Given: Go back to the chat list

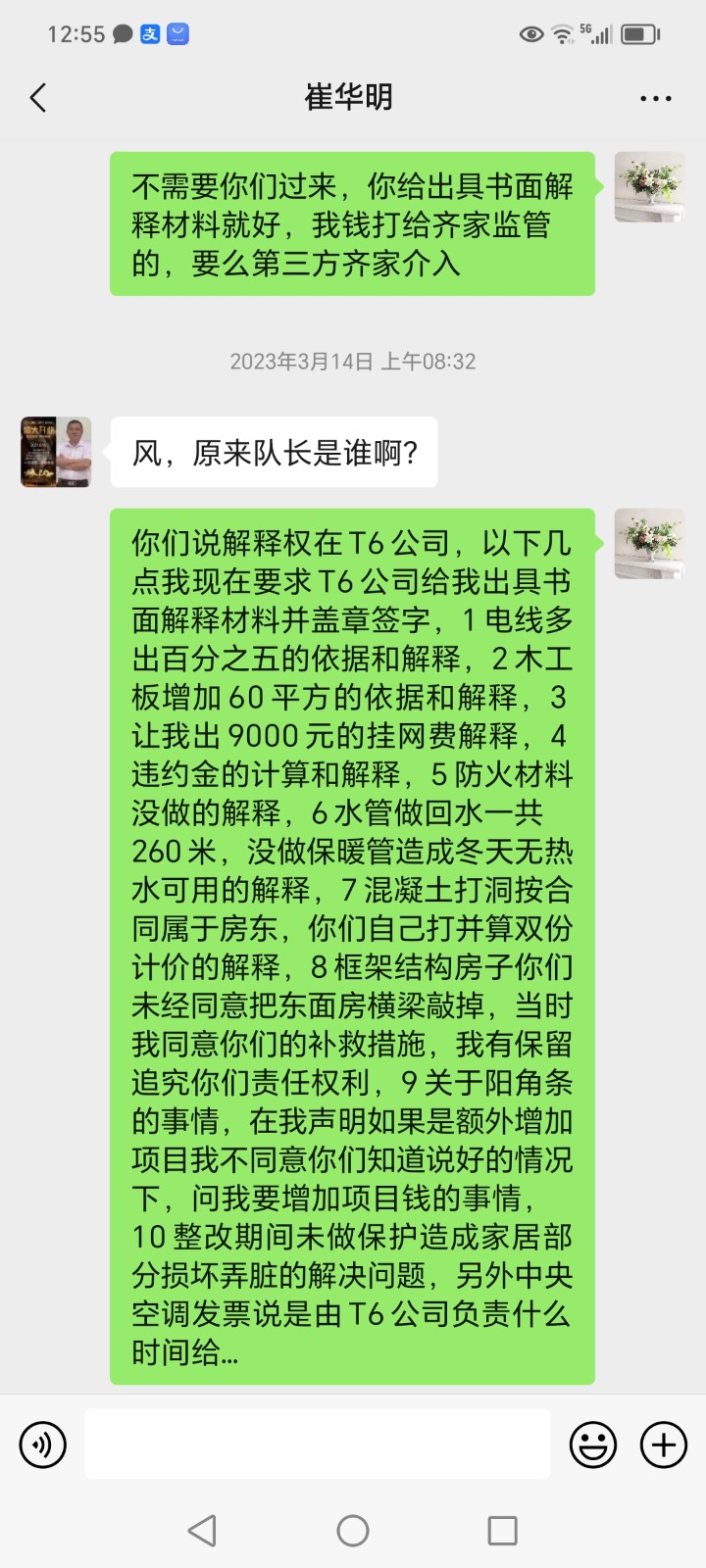Looking at the screenshot, I should 38,98.
